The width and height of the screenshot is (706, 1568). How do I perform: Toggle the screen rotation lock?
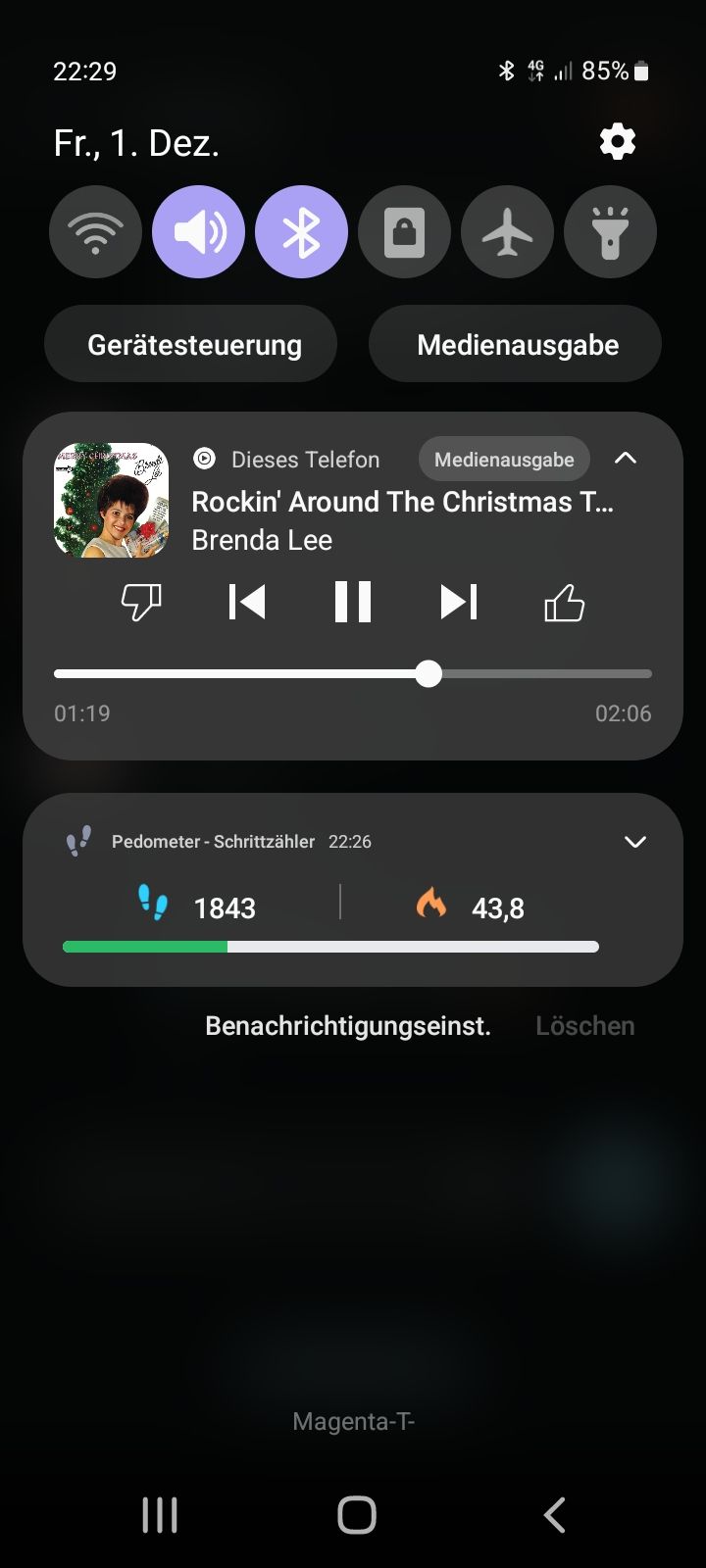tap(404, 232)
